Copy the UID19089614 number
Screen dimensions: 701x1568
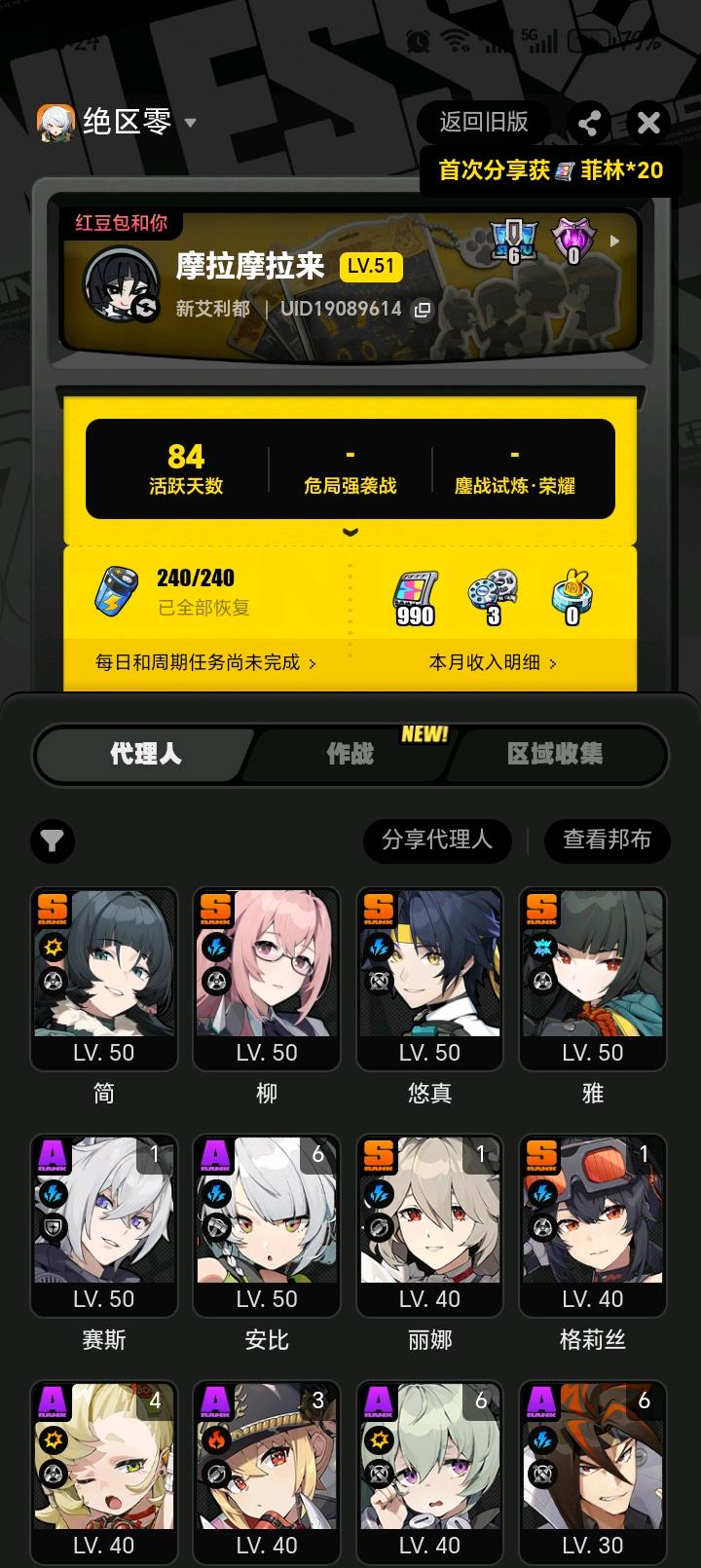tap(423, 310)
